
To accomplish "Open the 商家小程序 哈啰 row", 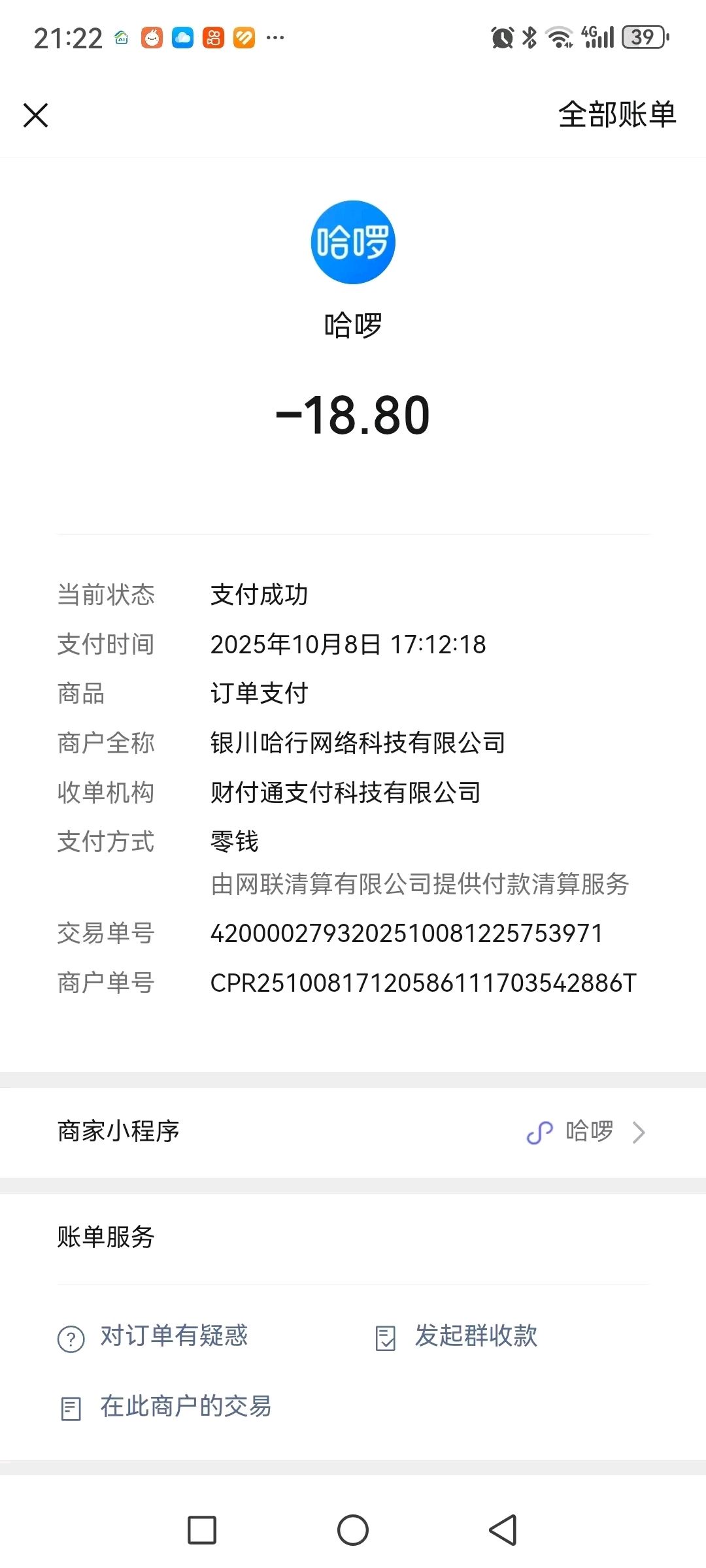I will pyautogui.click(x=353, y=1132).
